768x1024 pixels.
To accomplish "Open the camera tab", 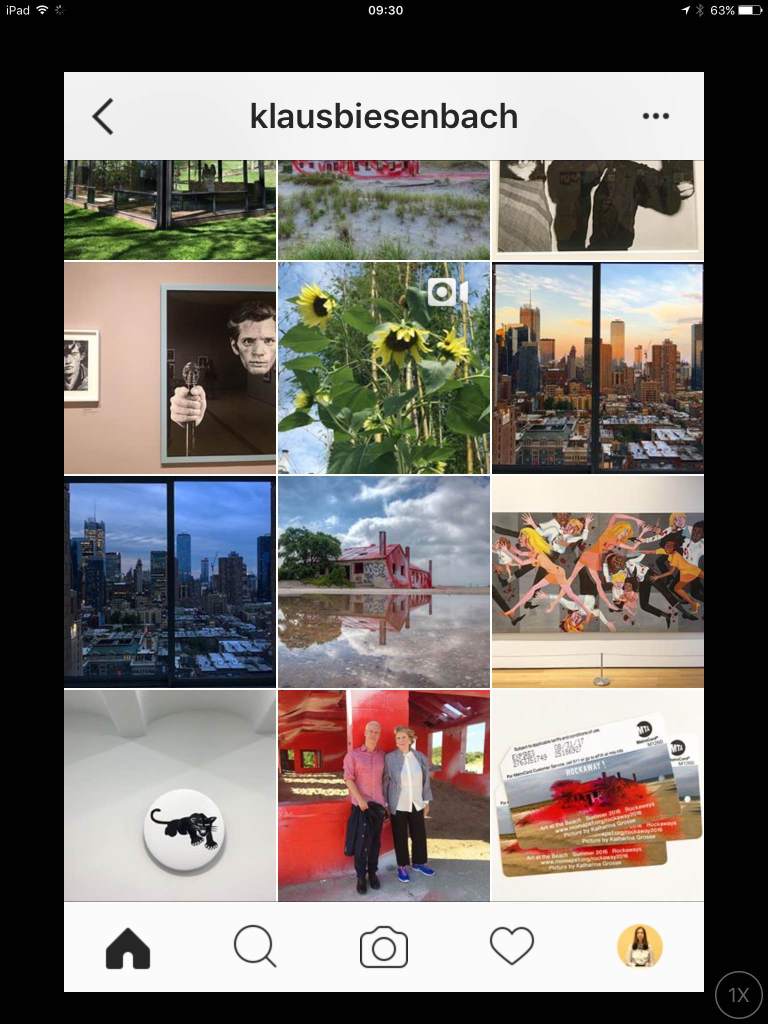I will [384, 947].
